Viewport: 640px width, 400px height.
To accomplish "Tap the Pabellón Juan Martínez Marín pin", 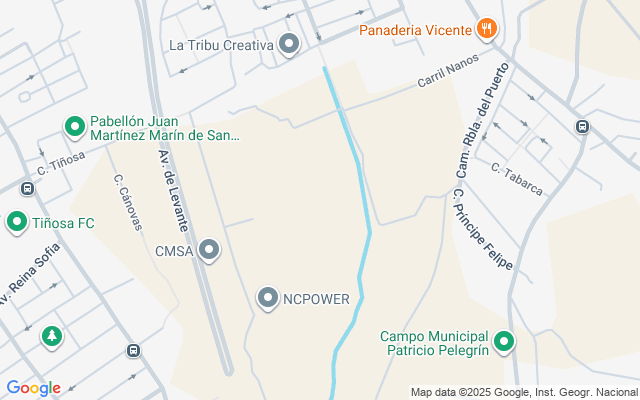I will (75, 127).
